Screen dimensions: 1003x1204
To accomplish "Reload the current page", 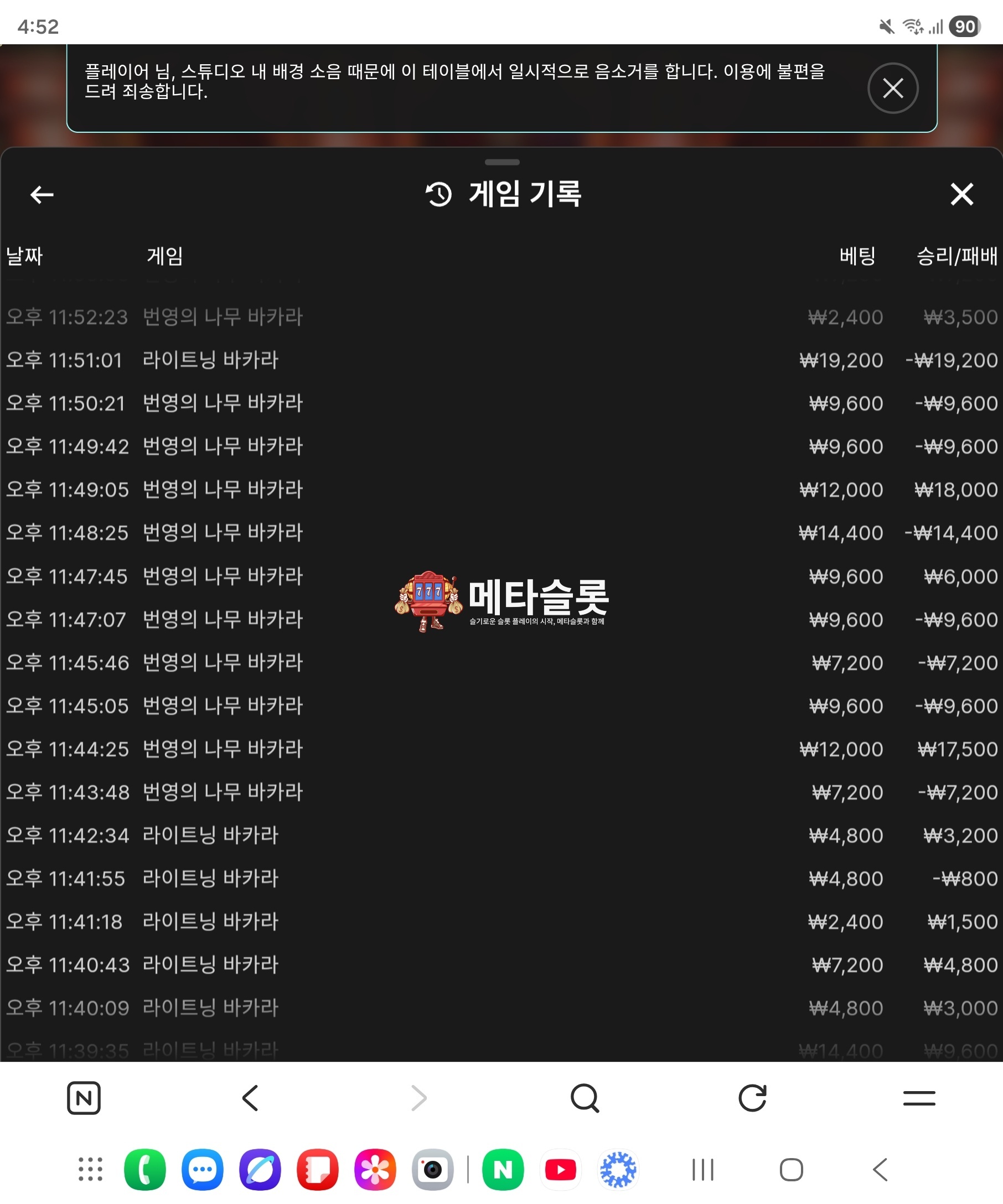I will [752, 1098].
